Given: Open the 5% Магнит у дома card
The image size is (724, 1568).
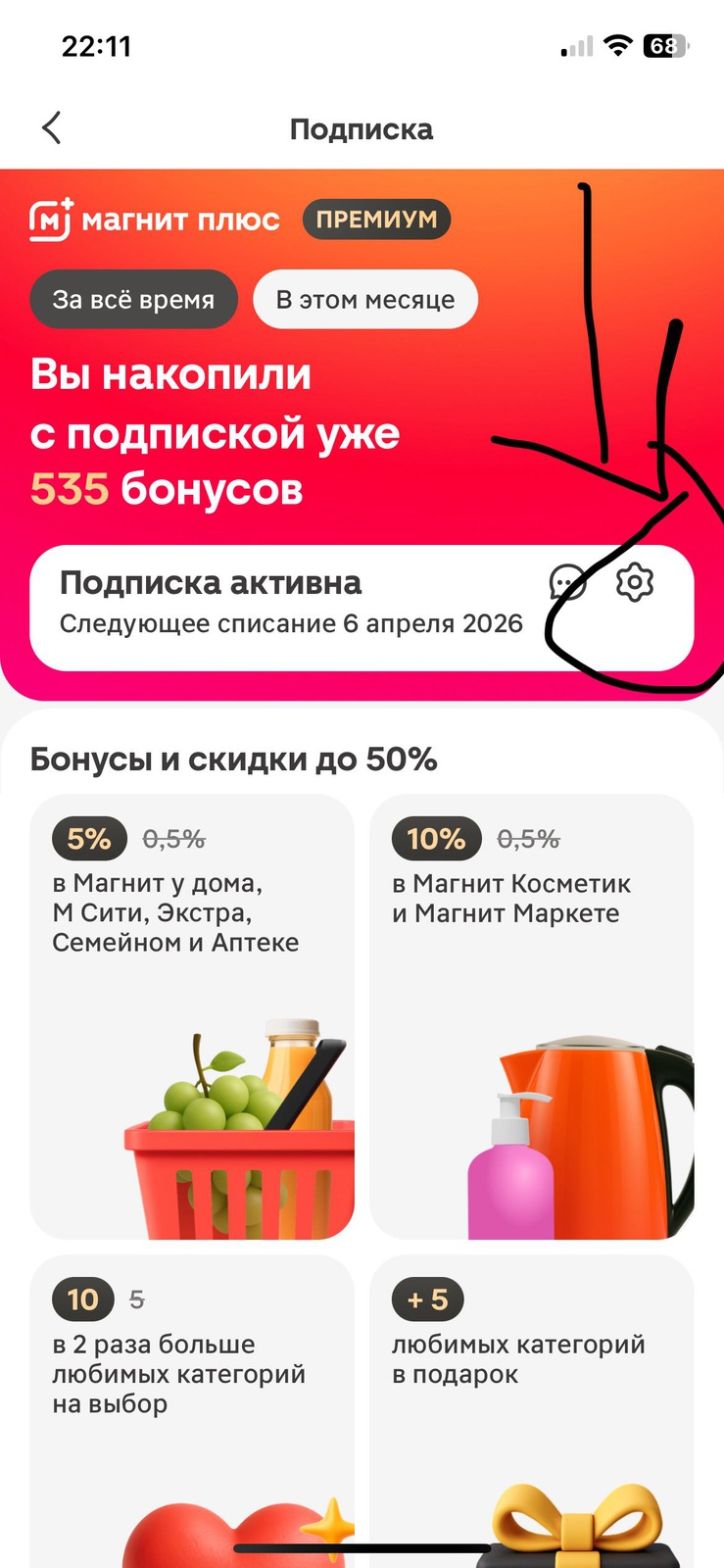Looking at the screenshot, I should coord(192,1015).
